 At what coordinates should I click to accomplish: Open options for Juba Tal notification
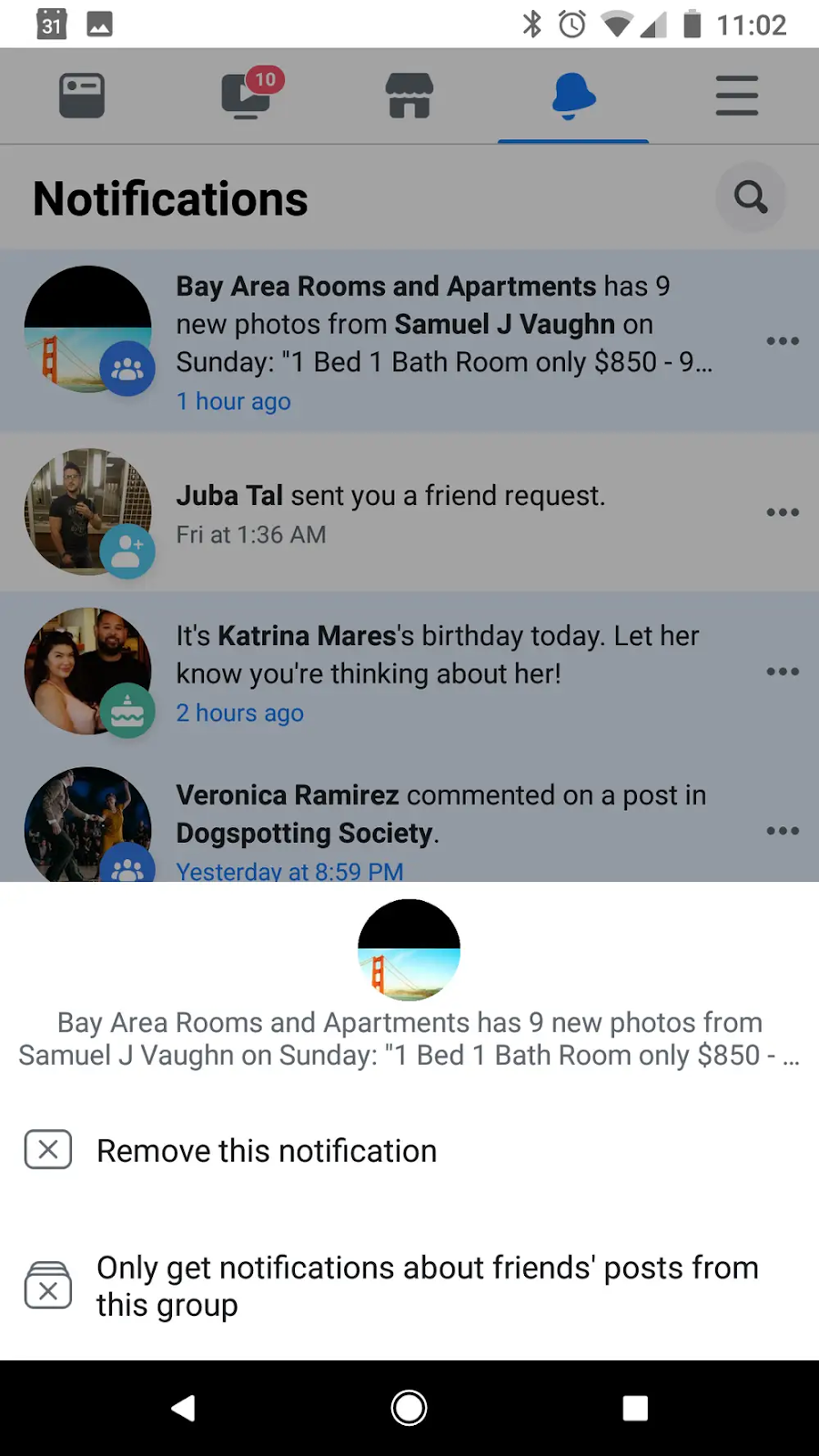(783, 512)
